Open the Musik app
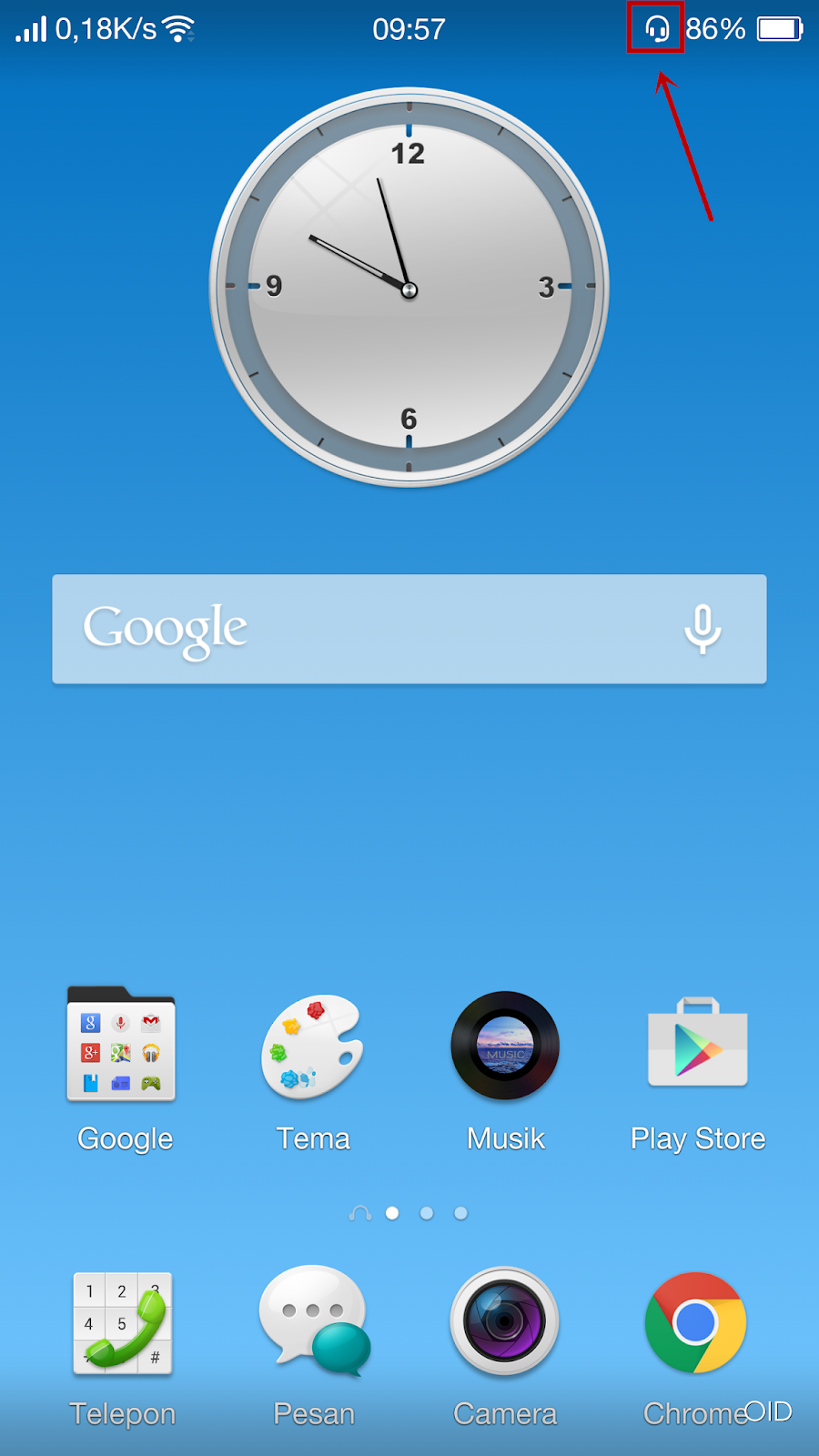The width and height of the screenshot is (819, 1456). click(505, 1046)
